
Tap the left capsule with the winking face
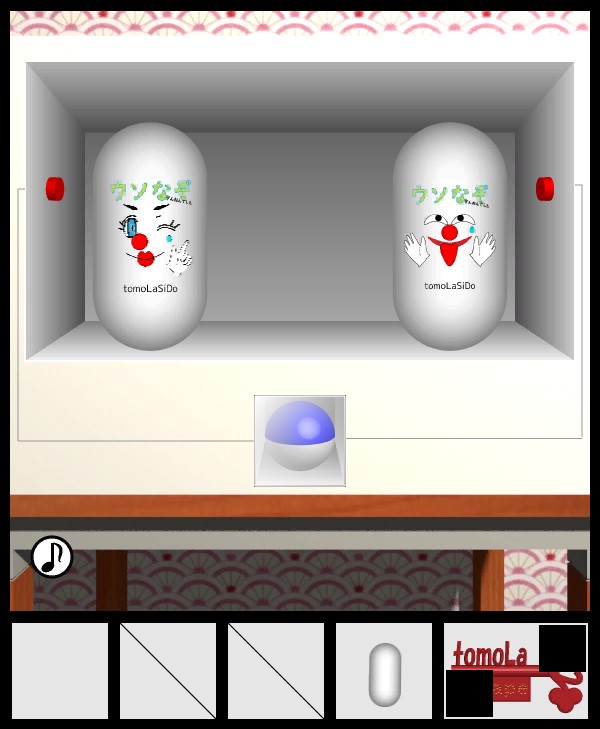coord(150,237)
